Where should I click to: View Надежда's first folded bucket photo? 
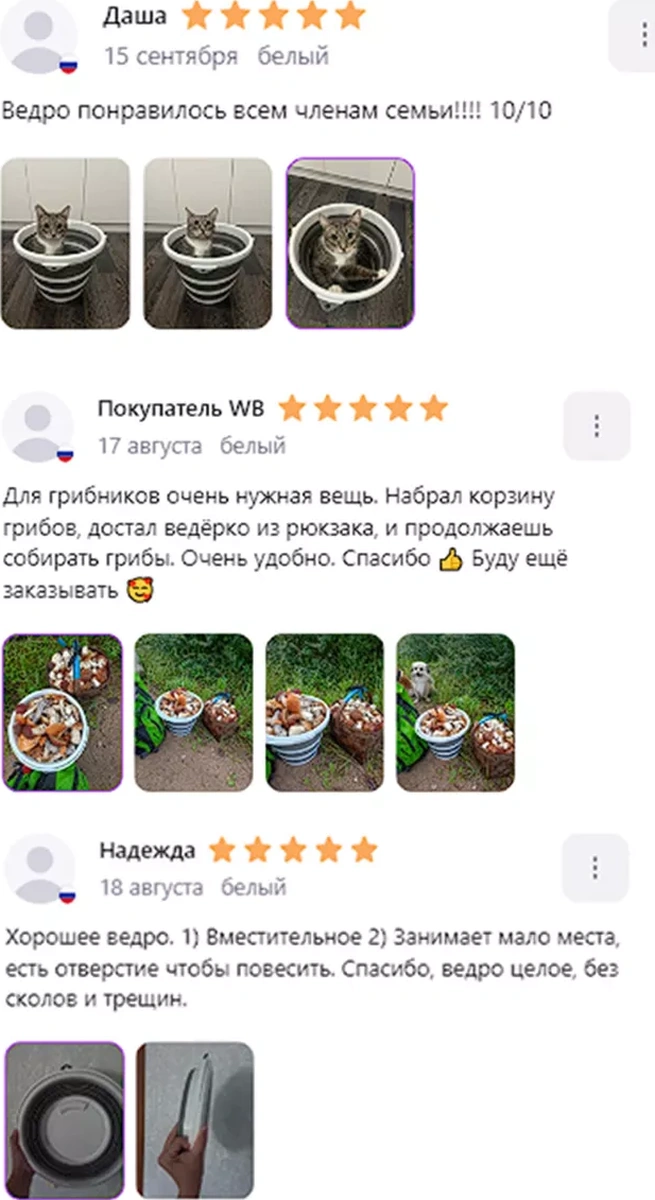(64, 1118)
